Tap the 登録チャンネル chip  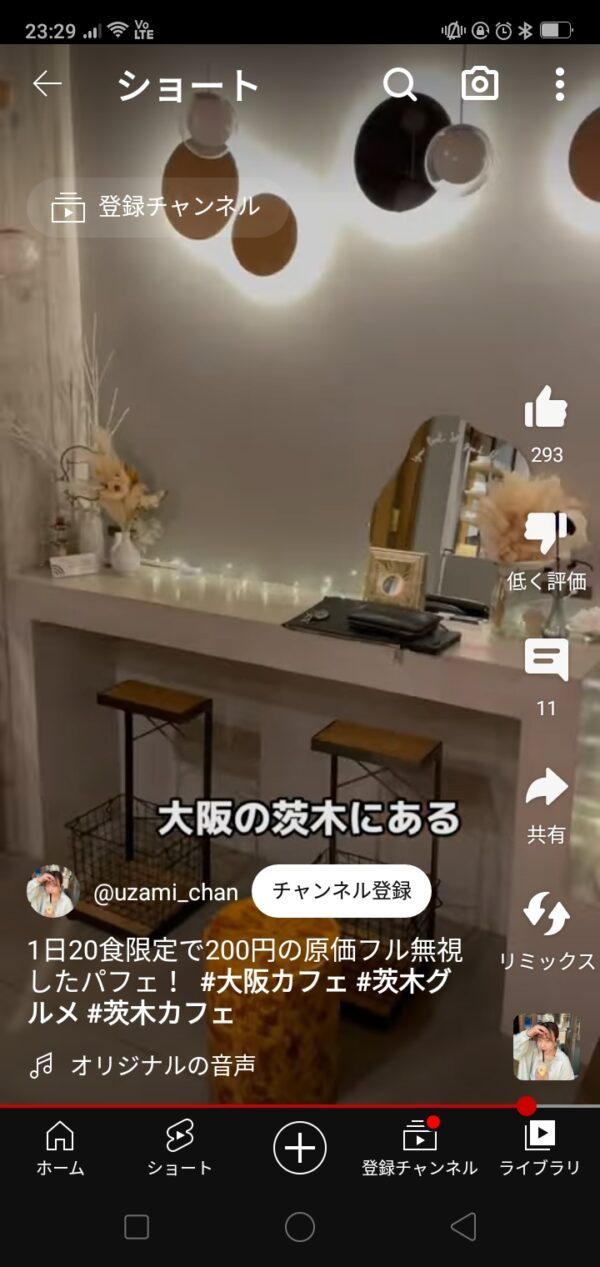158,207
